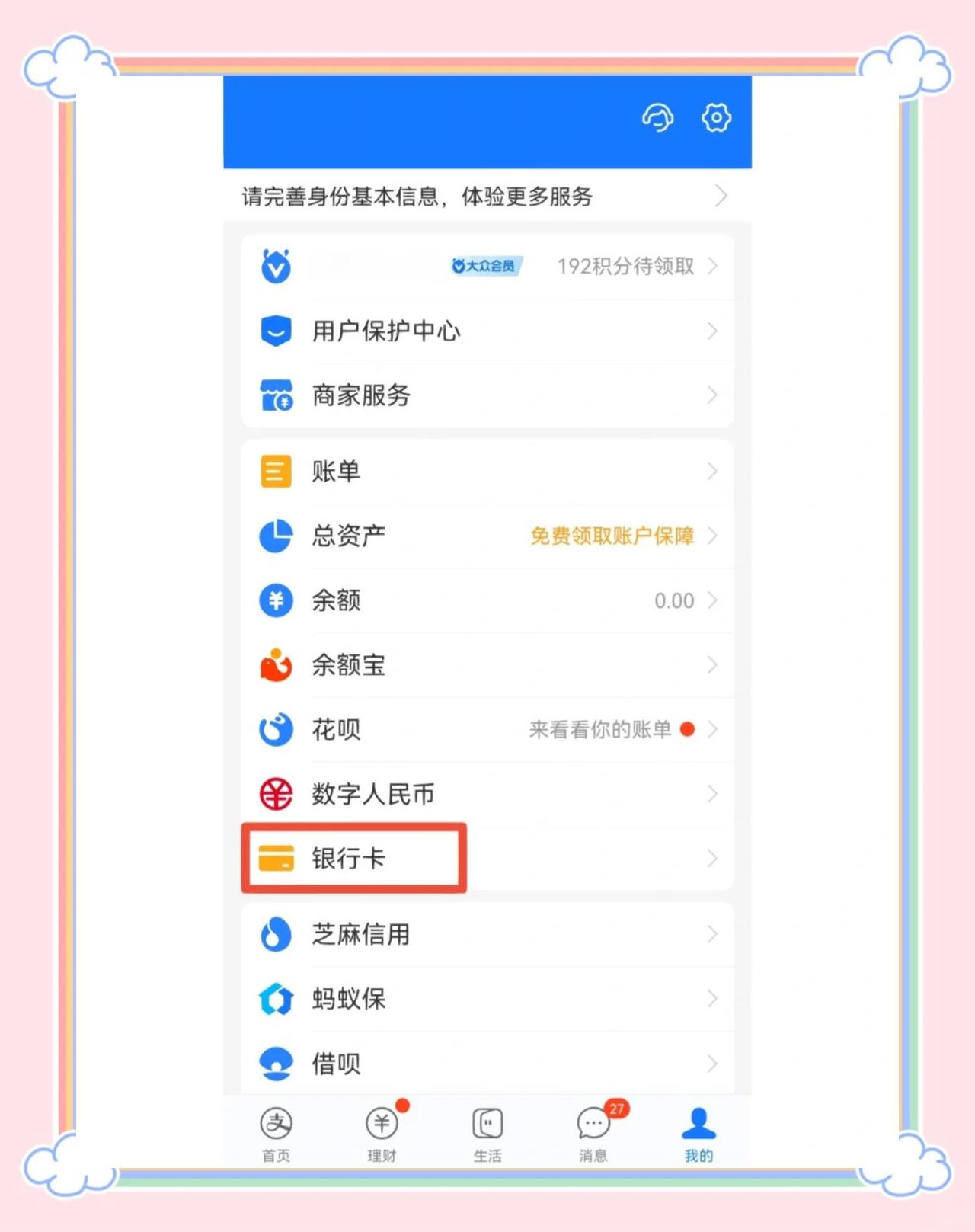Open the settings gear
975x1232 pixels.
tap(716, 117)
